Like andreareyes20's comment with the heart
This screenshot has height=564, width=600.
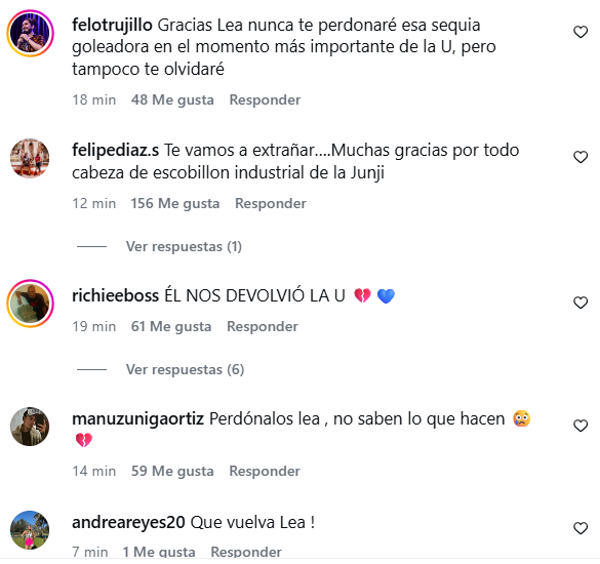click(x=580, y=528)
